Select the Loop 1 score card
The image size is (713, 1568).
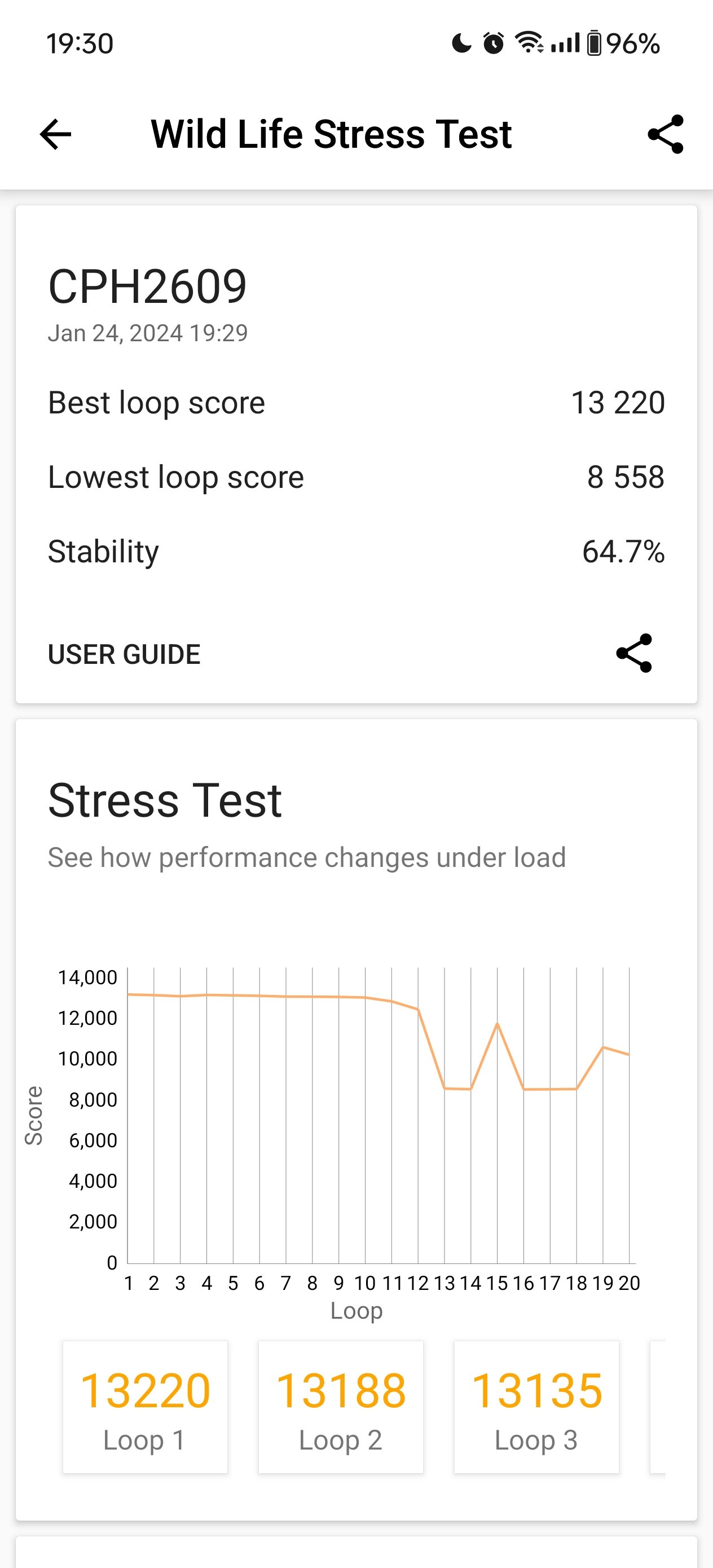pyautogui.click(x=145, y=1407)
